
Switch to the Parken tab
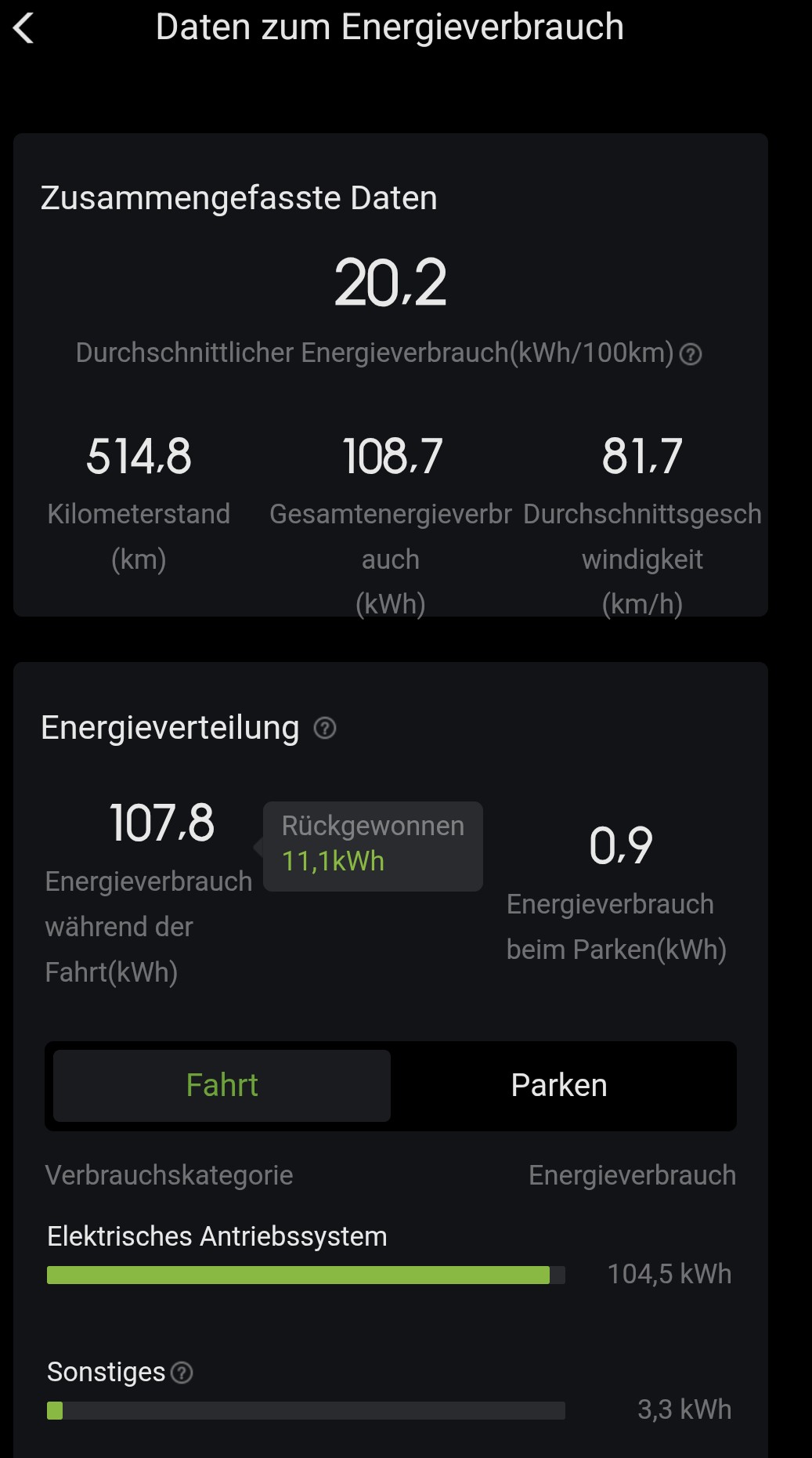(559, 1086)
